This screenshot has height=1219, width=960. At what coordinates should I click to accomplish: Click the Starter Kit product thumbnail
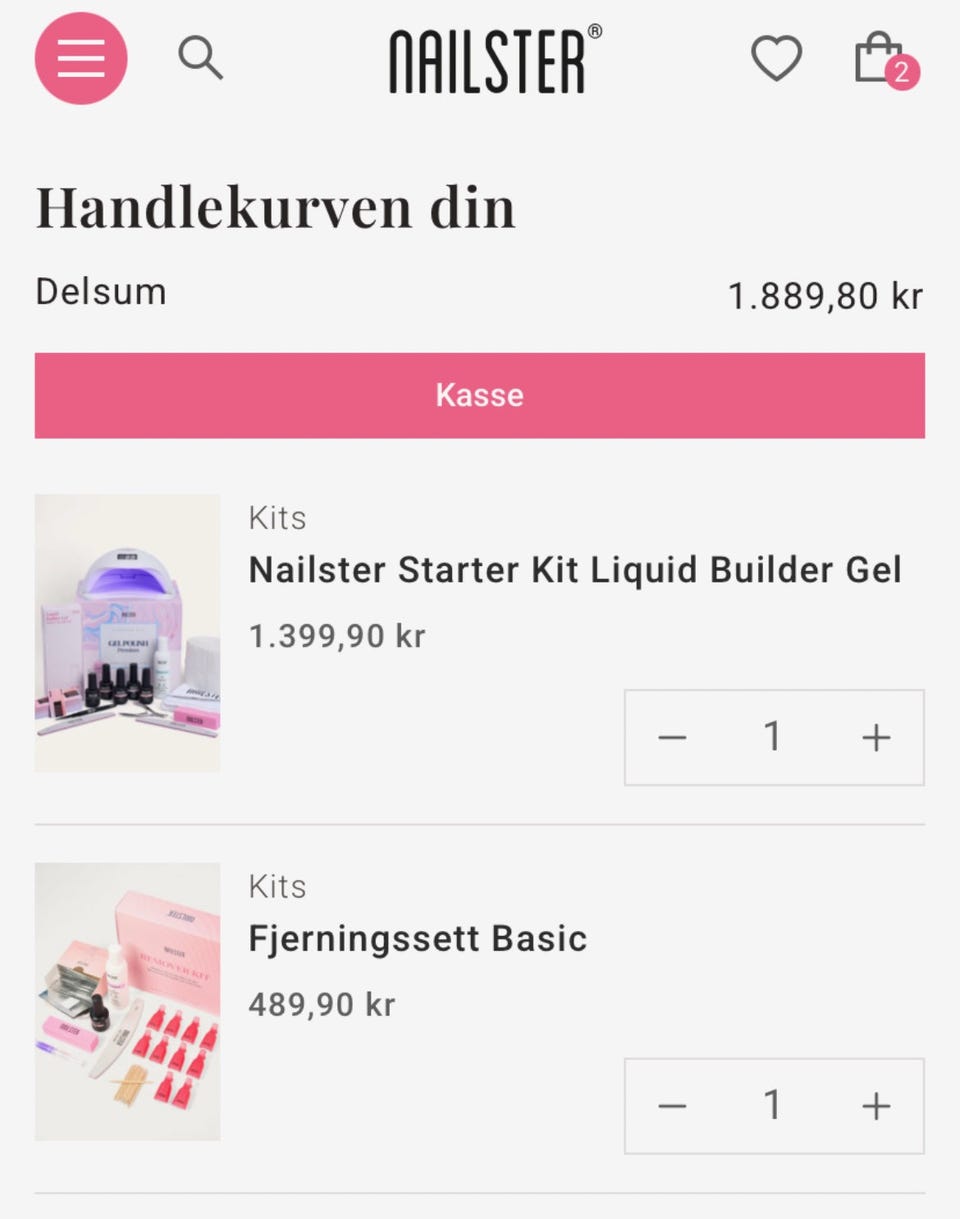pyautogui.click(x=126, y=631)
